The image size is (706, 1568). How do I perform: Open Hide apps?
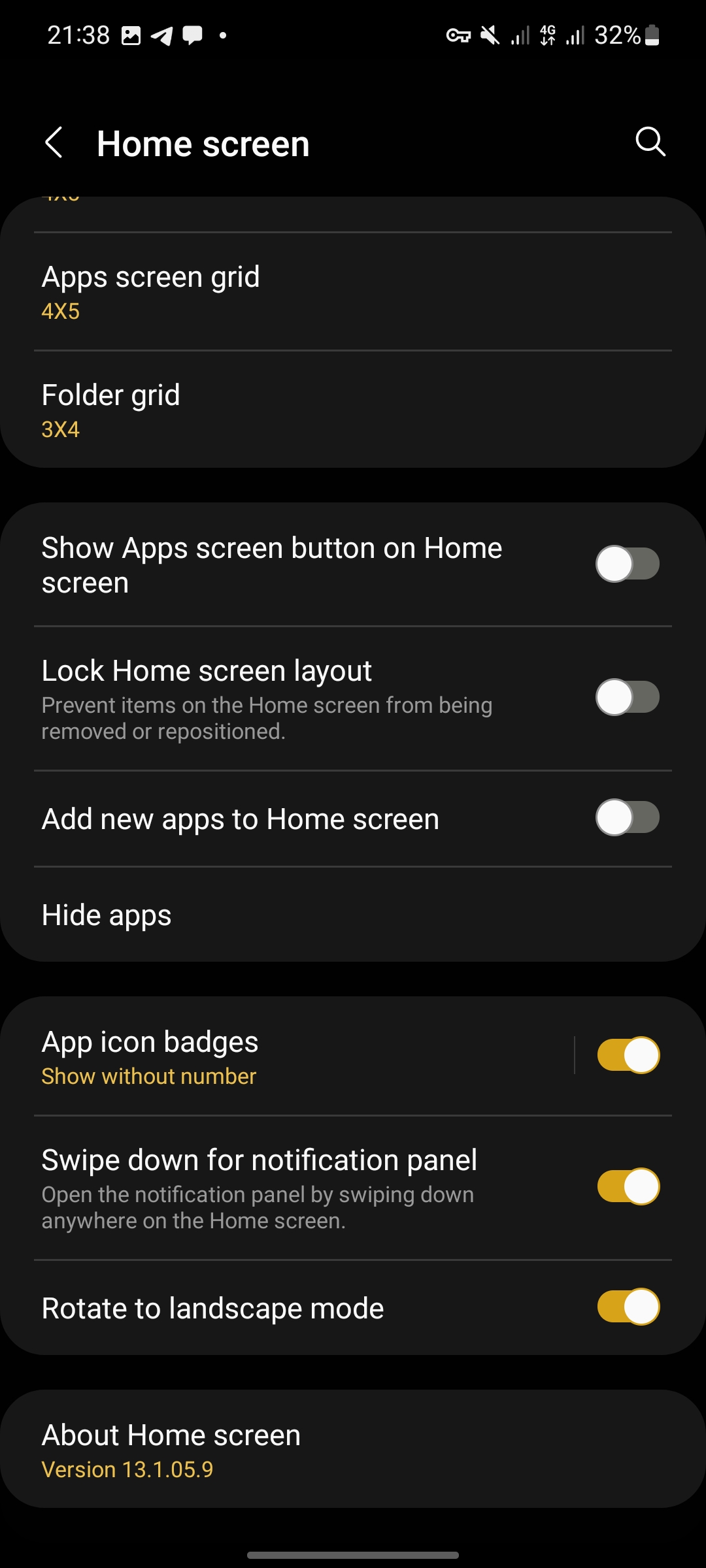353,915
